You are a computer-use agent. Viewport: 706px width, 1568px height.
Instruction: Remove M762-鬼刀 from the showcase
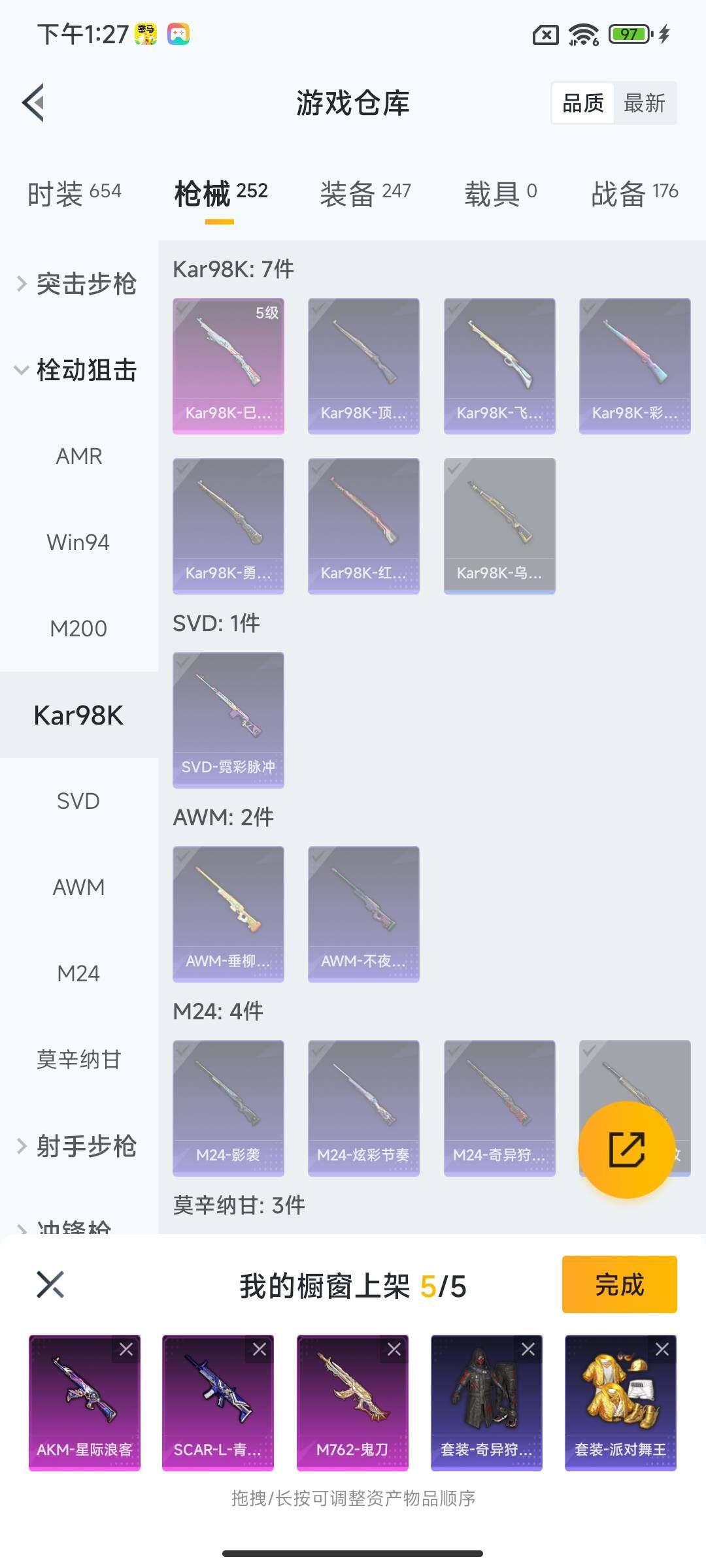[x=394, y=1349]
